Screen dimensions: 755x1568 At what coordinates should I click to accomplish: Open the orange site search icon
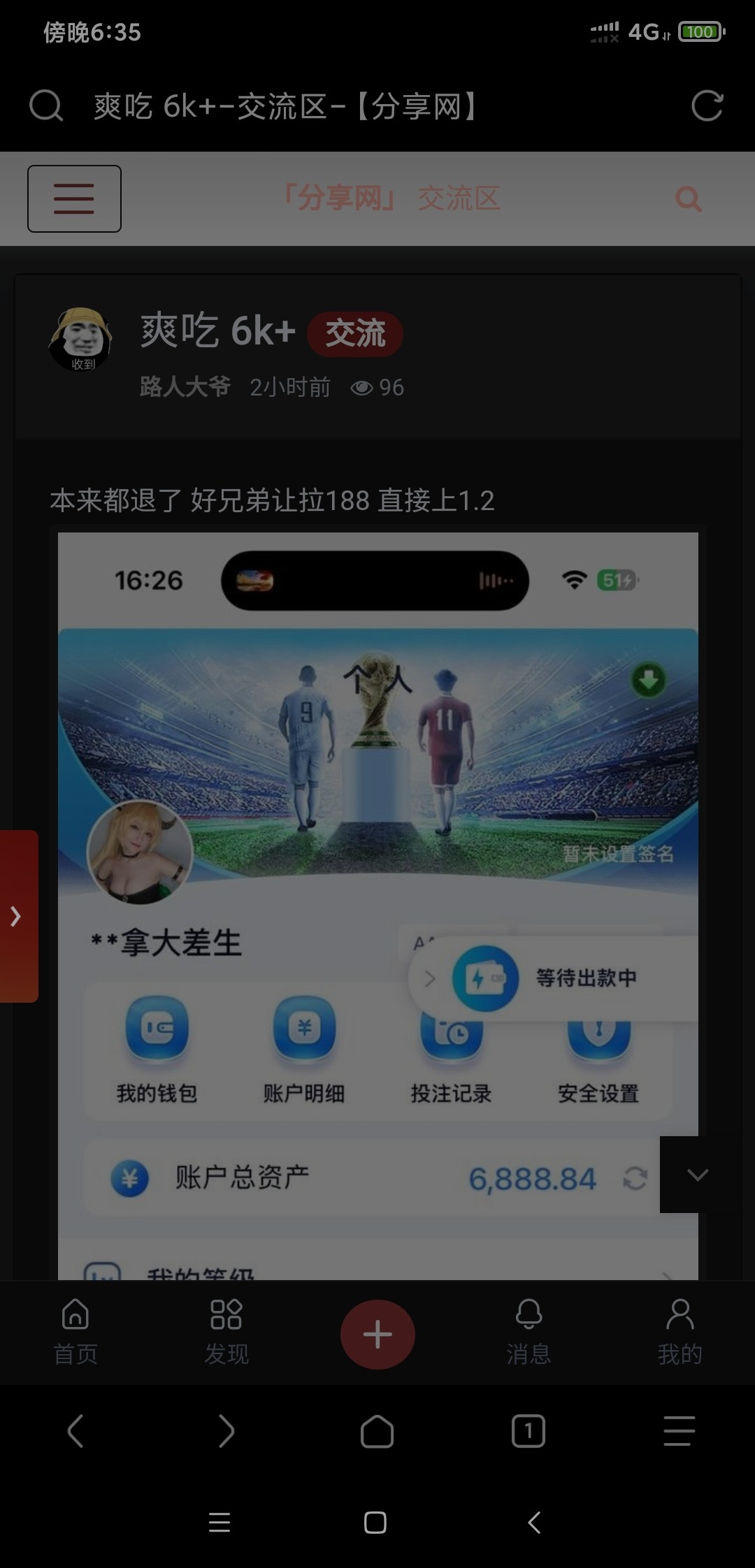[688, 199]
